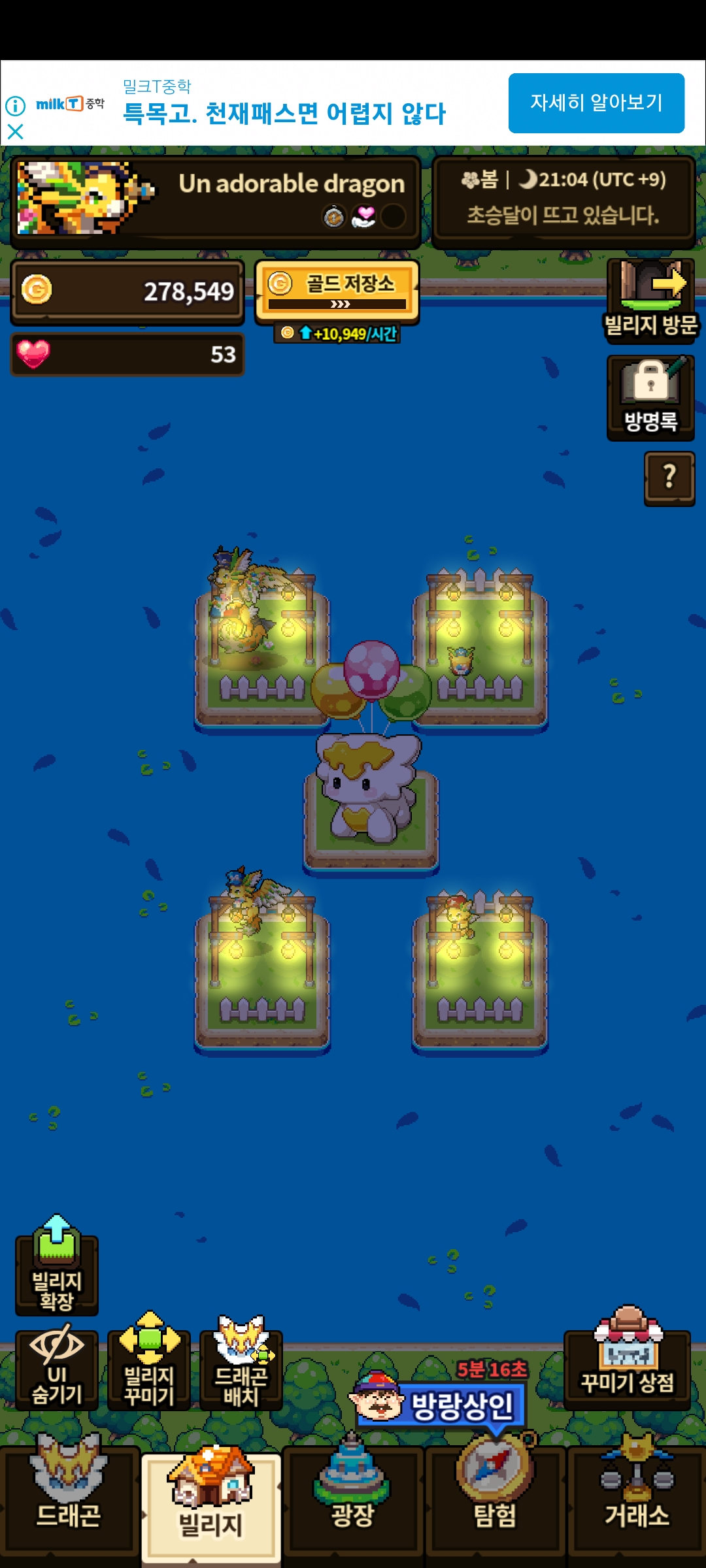
Task: Open the 방명록 guestbook
Action: (x=650, y=398)
